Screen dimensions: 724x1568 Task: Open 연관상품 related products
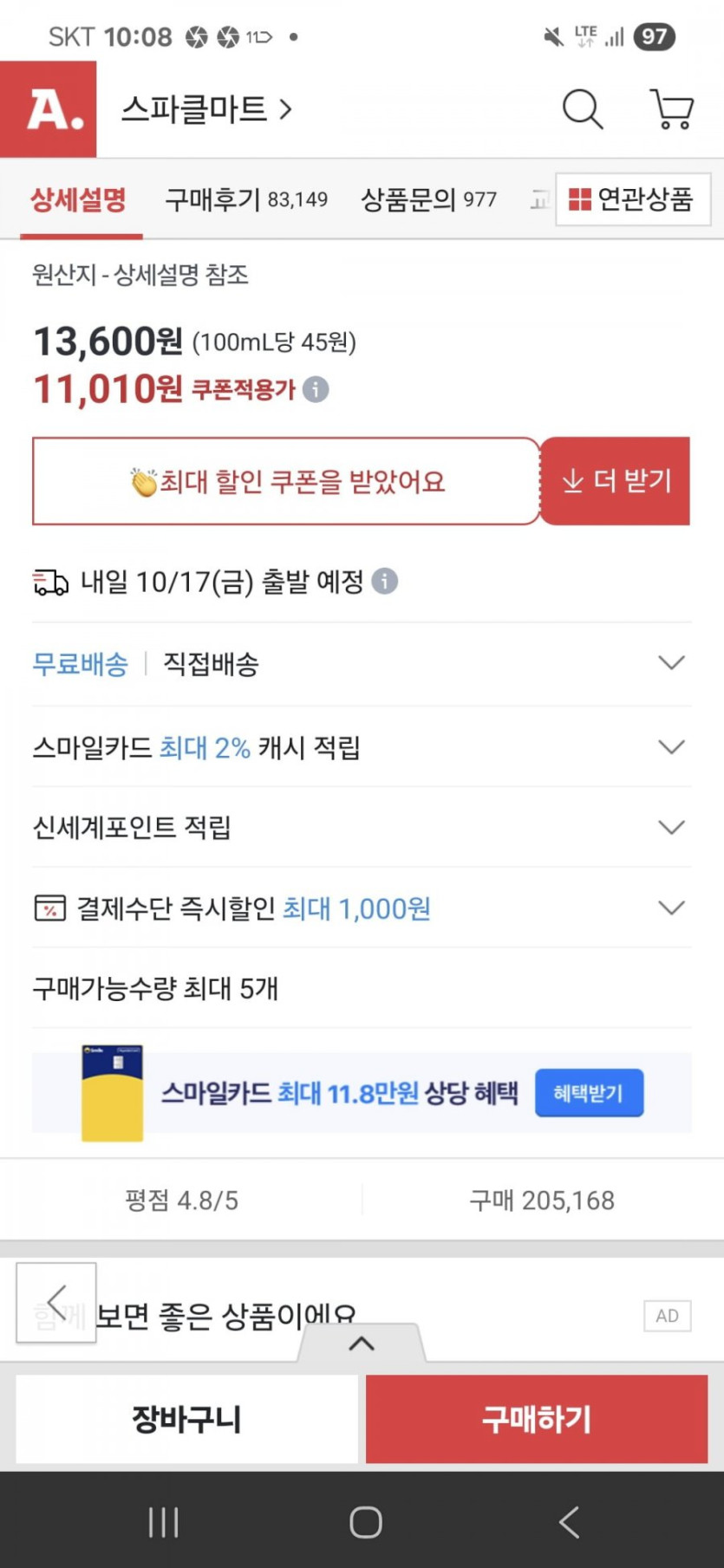pyautogui.click(x=632, y=199)
